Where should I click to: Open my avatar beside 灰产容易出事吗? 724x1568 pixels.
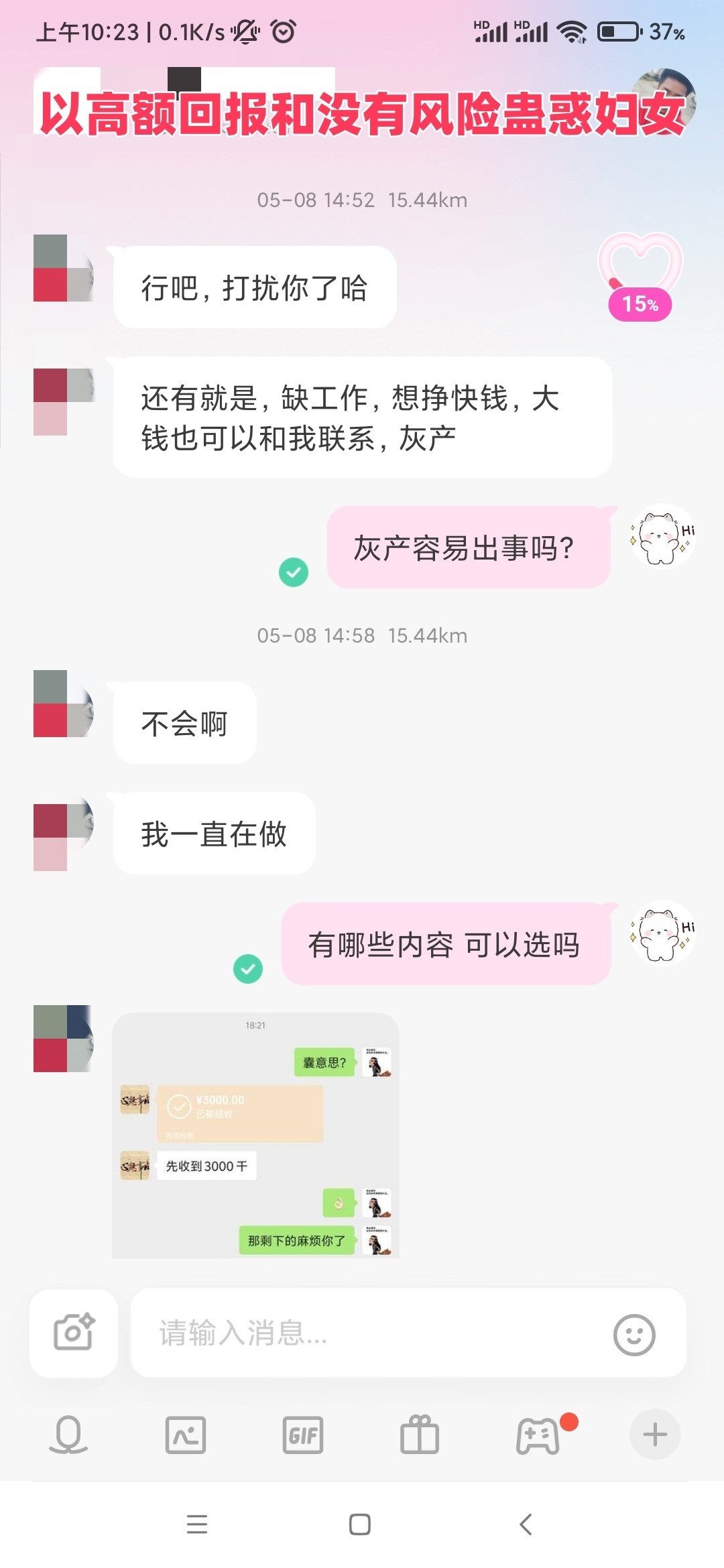662,536
